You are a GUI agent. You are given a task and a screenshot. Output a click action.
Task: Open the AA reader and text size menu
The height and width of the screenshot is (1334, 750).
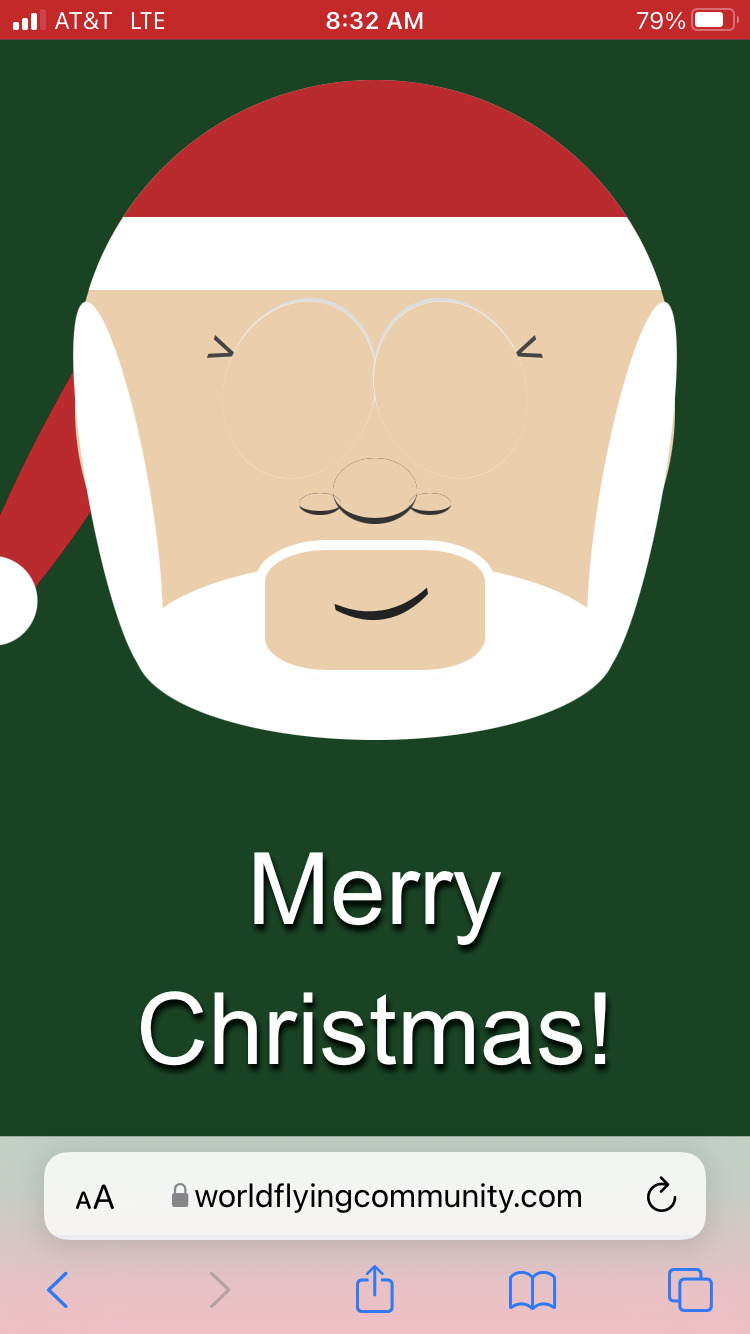[x=95, y=1197]
